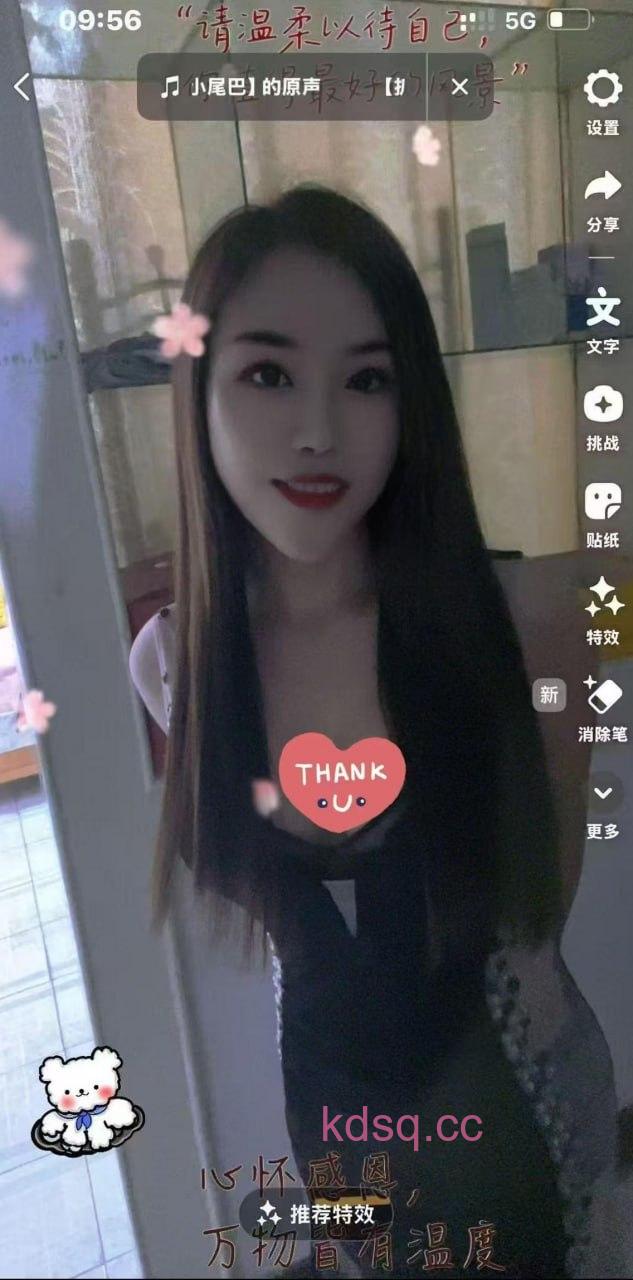Select the 消除笔 eraser tool
This screenshot has width=633, height=1280.
point(602,705)
